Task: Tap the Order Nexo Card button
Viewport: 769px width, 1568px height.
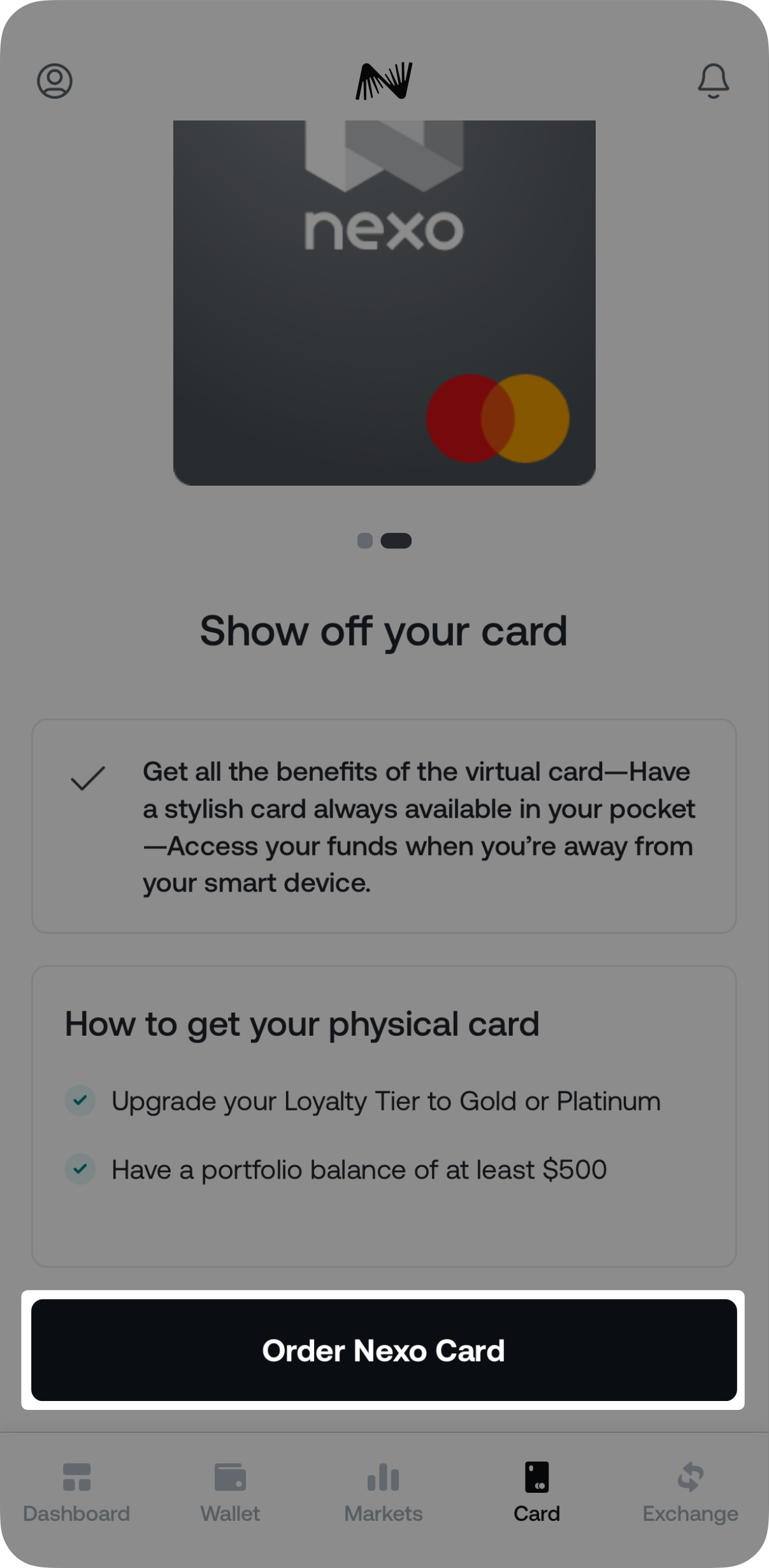Action: coord(384,1350)
